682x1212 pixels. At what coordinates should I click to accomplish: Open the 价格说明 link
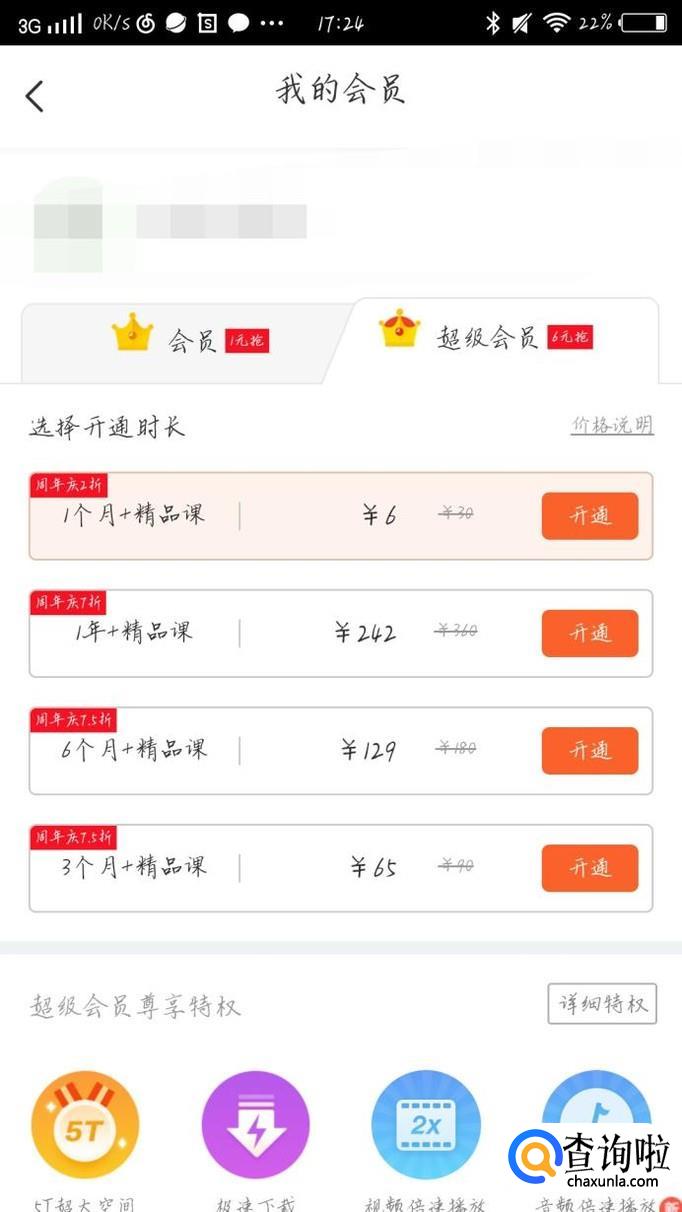(612, 426)
